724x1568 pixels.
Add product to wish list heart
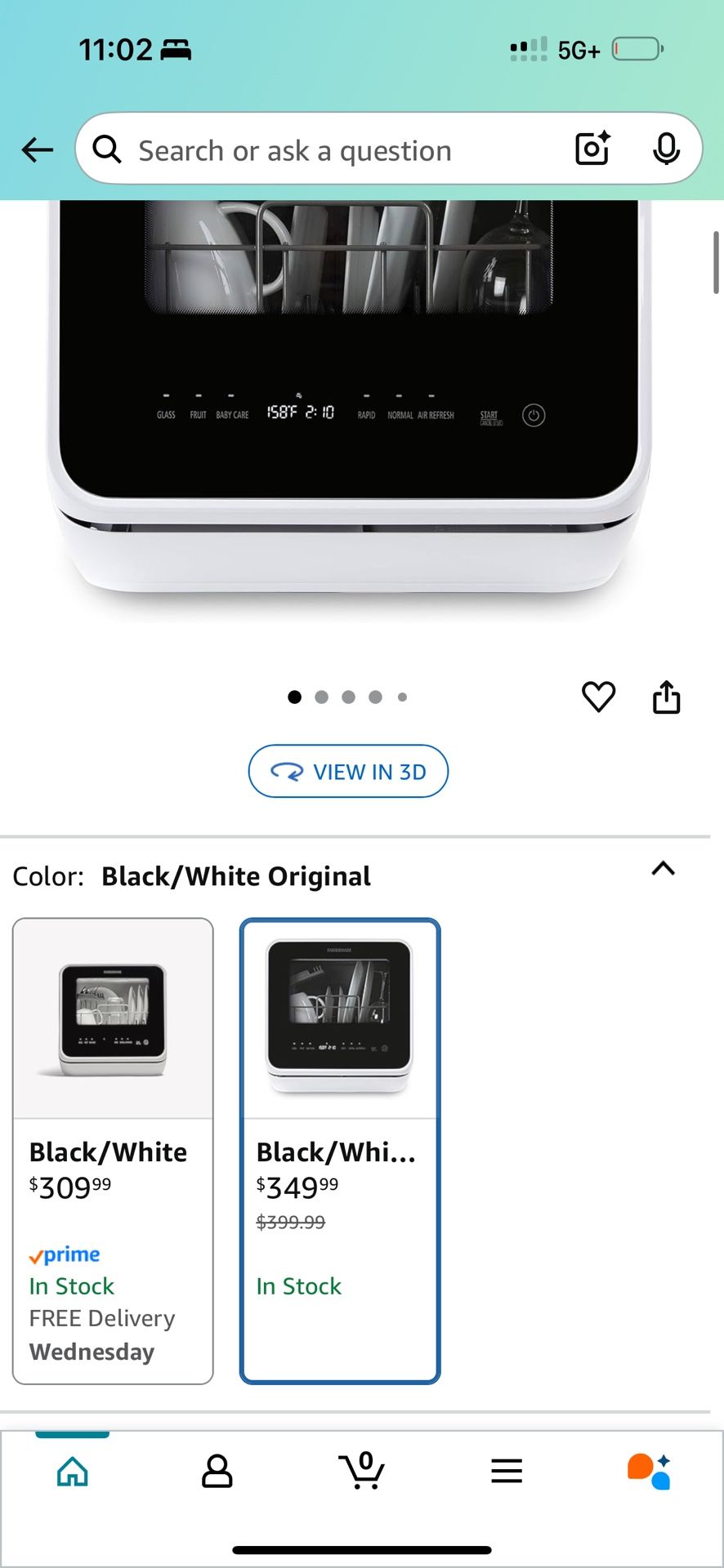[x=598, y=697]
